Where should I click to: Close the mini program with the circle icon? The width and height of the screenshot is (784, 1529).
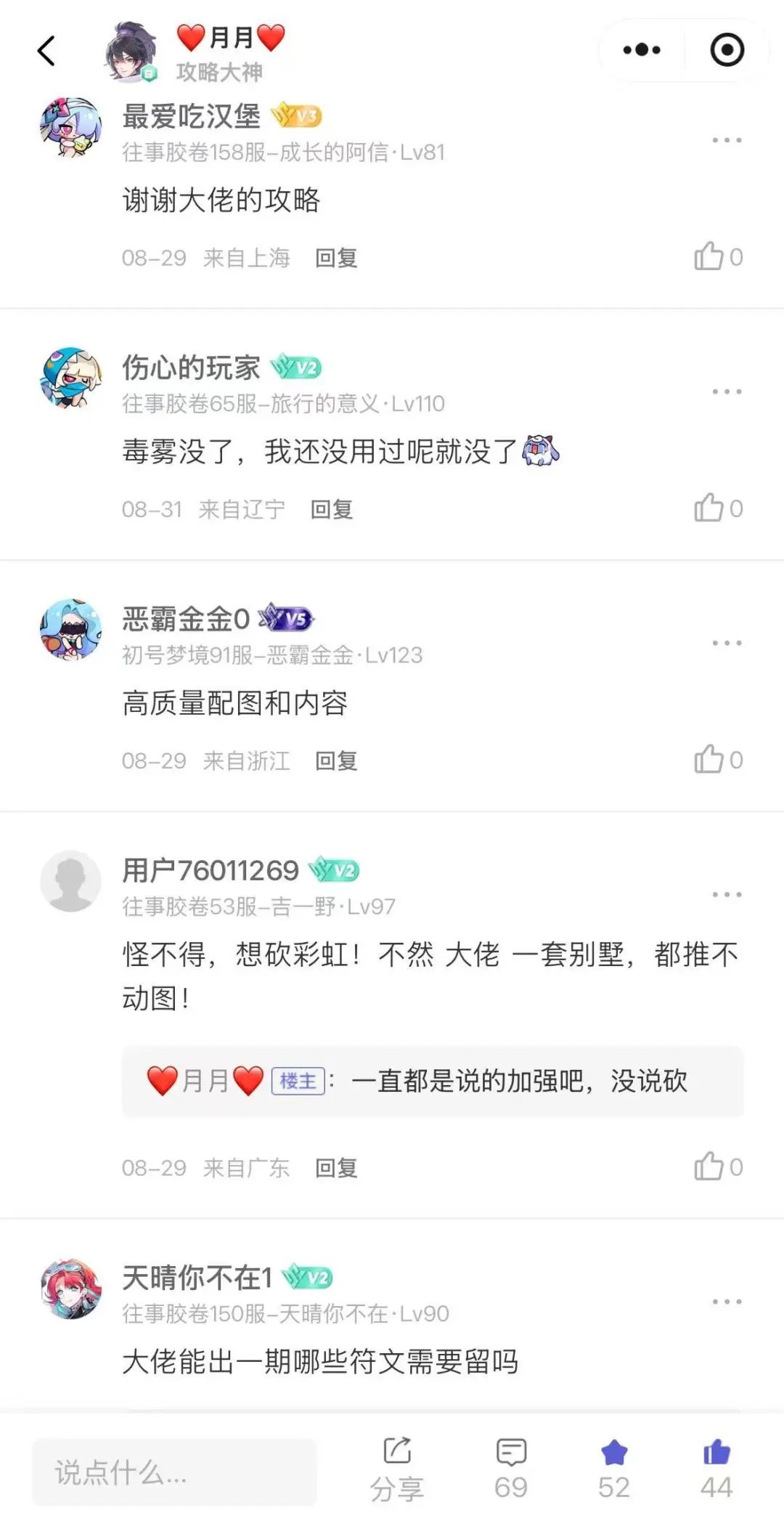point(727,50)
